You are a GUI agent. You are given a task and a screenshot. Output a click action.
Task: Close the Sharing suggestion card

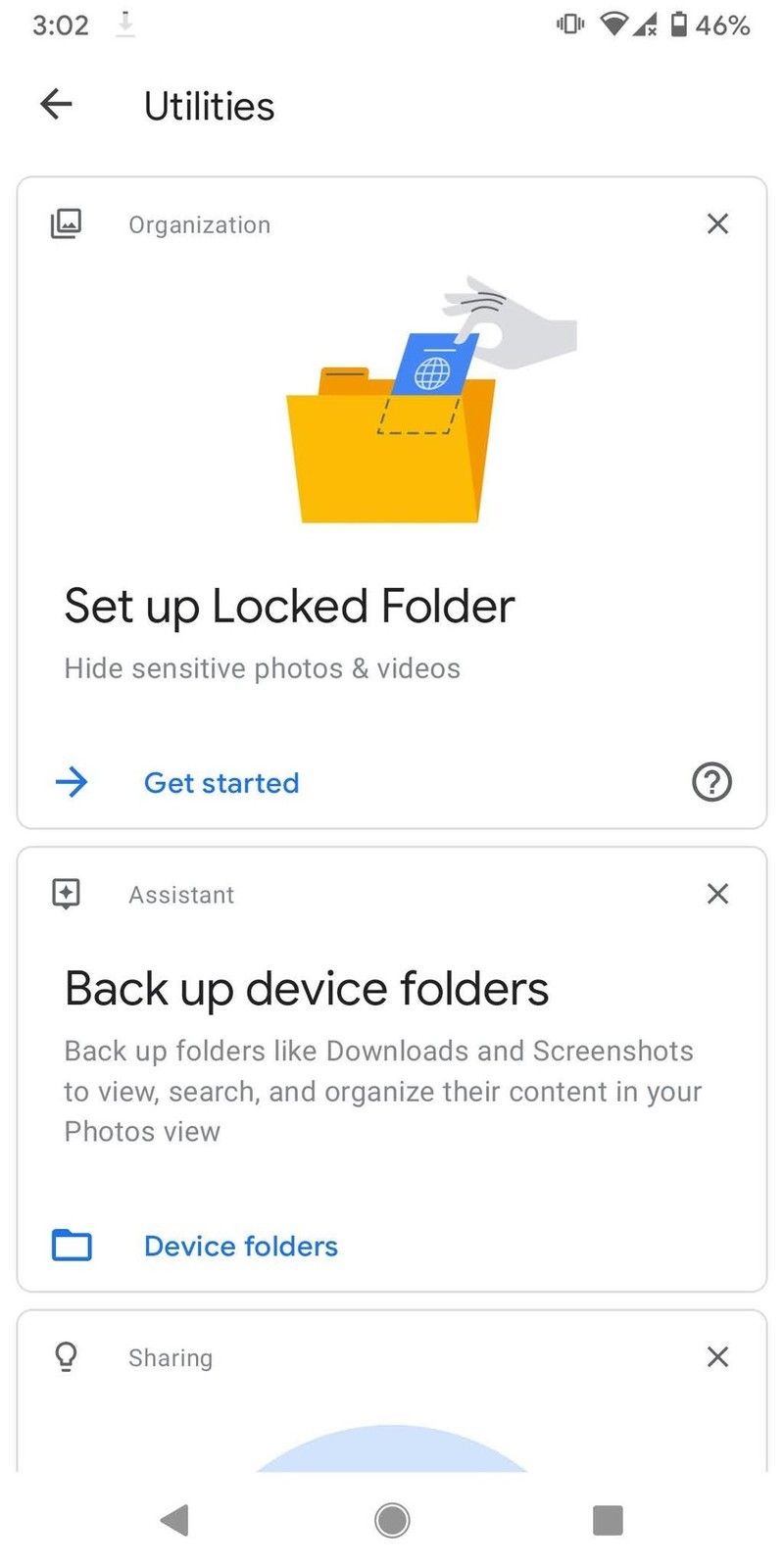coord(717,1356)
